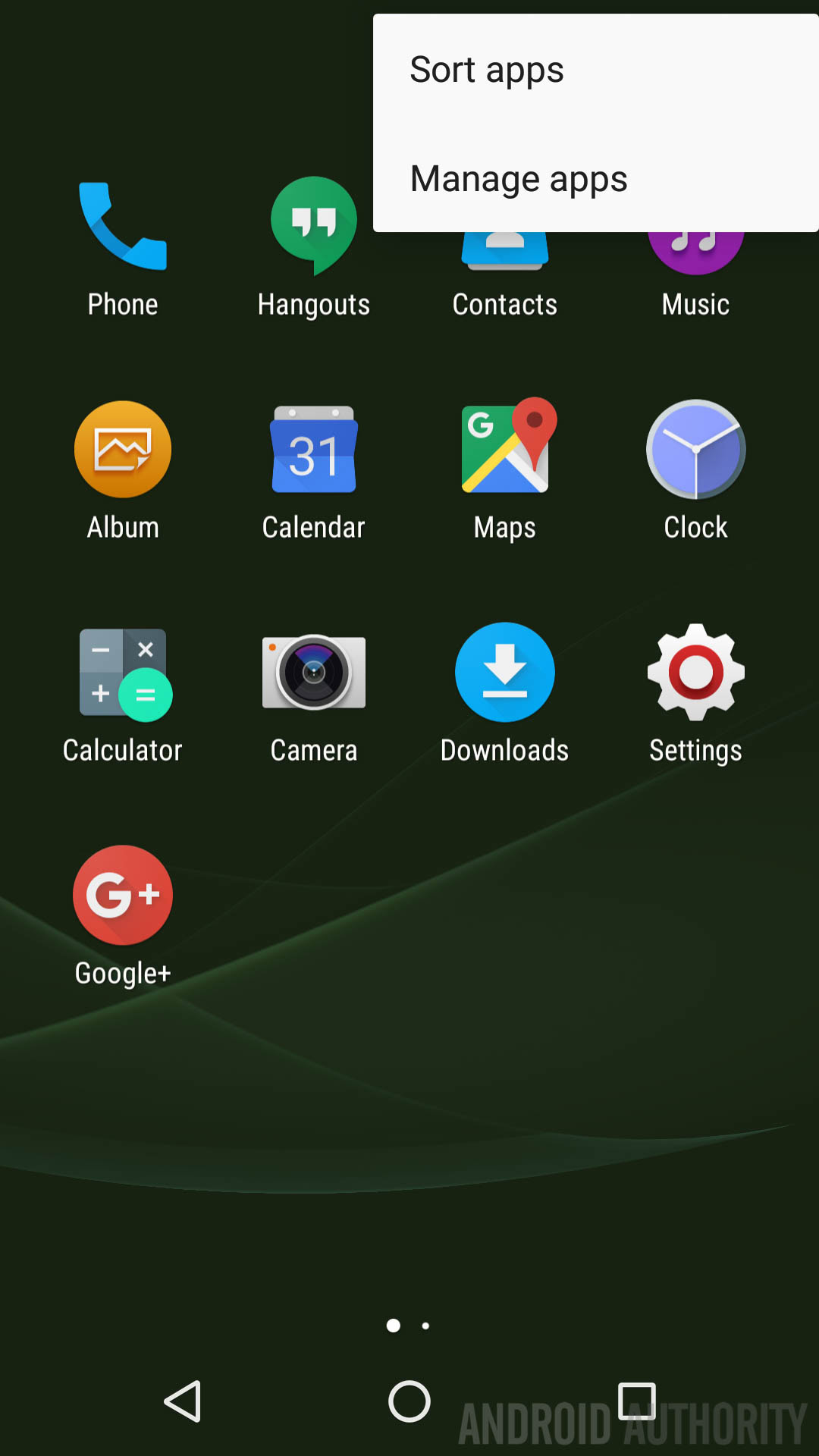Tap the home navigation button
Screen dimensions: 819x1456
(x=409, y=1401)
